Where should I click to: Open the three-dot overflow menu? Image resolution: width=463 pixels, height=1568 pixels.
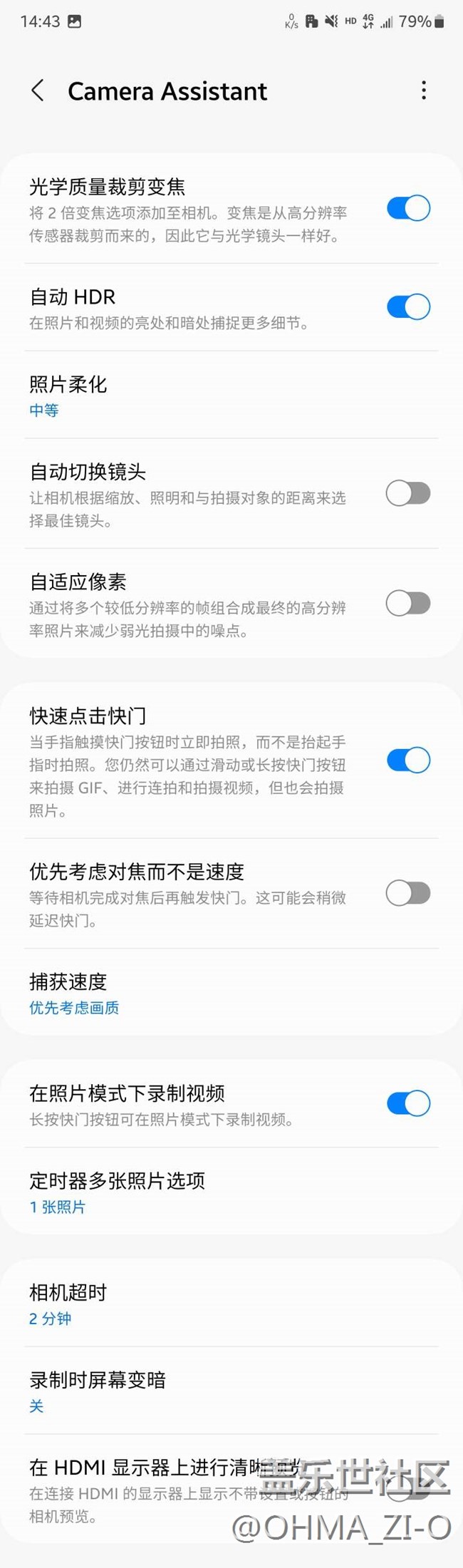pyautogui.click(x=424, y=91)
